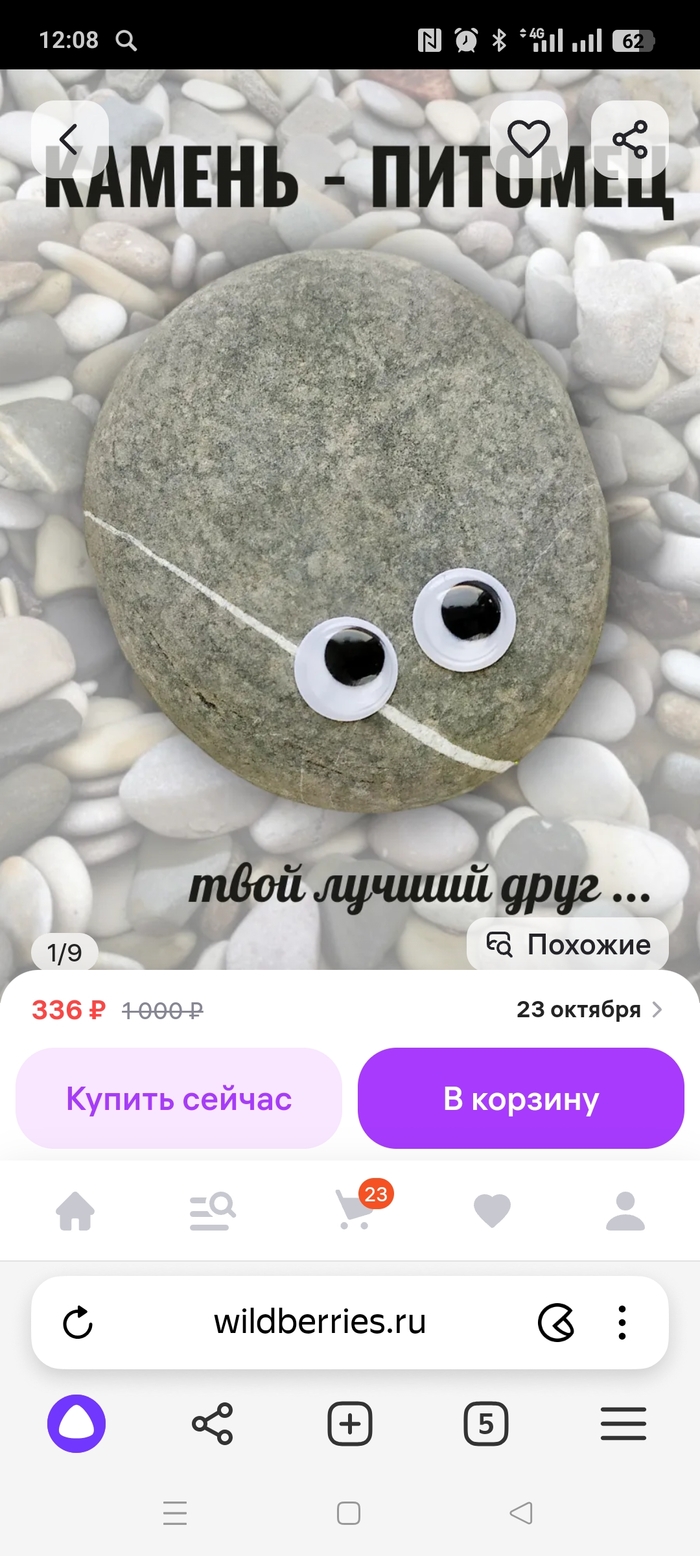Open delivery details for 23 октября

click(x=589, y=1010)
